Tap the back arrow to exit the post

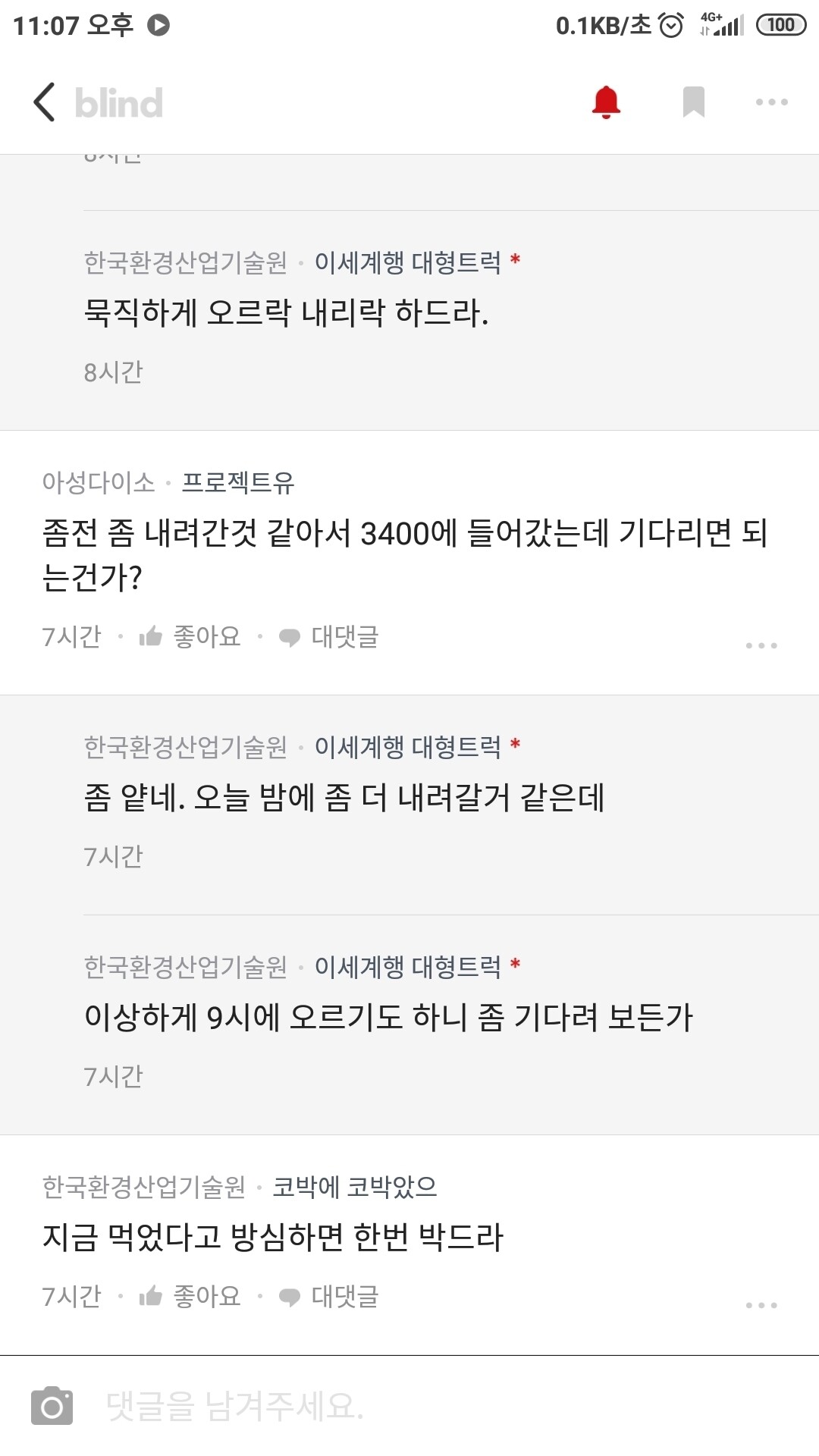coord(43,102)
